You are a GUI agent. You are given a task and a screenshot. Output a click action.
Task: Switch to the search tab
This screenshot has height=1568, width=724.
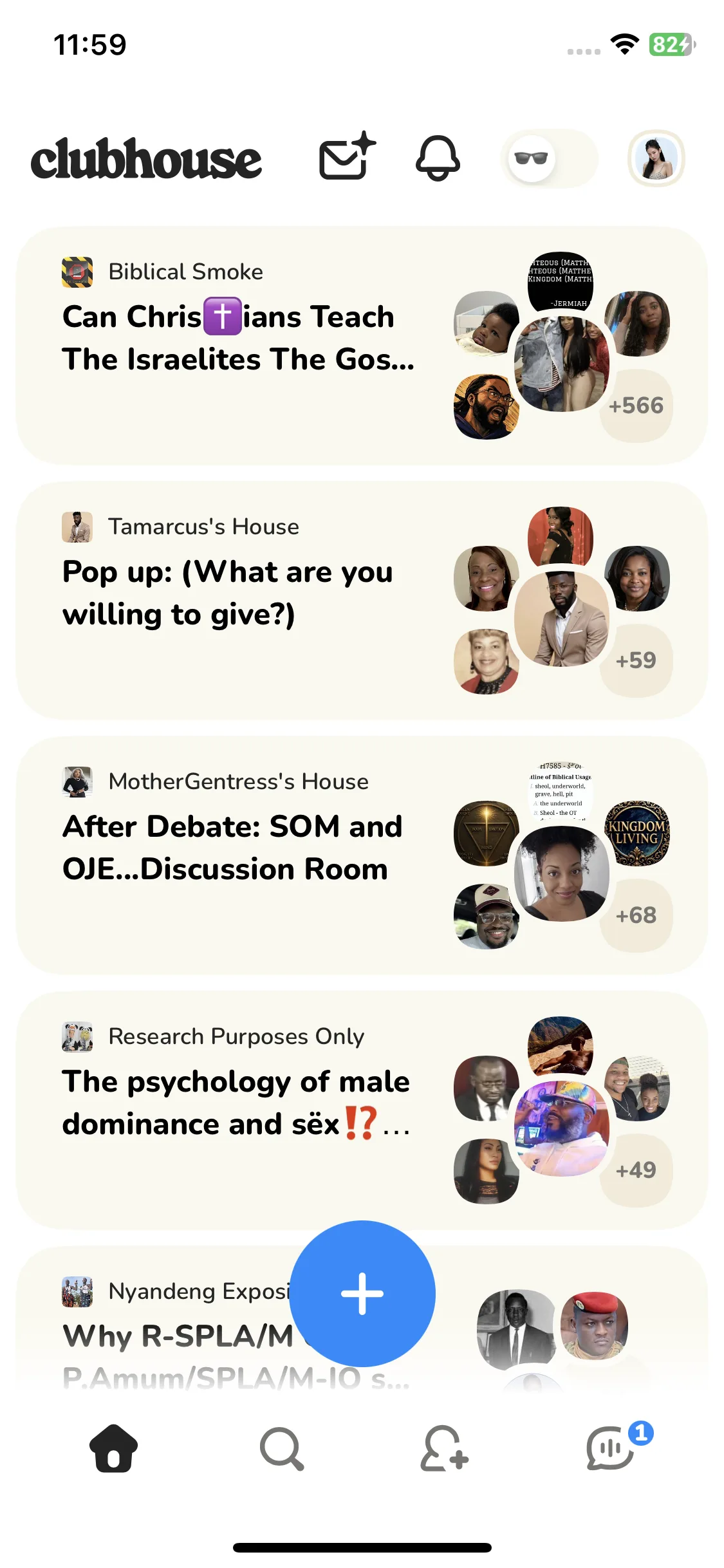[x=281, y=1448]
